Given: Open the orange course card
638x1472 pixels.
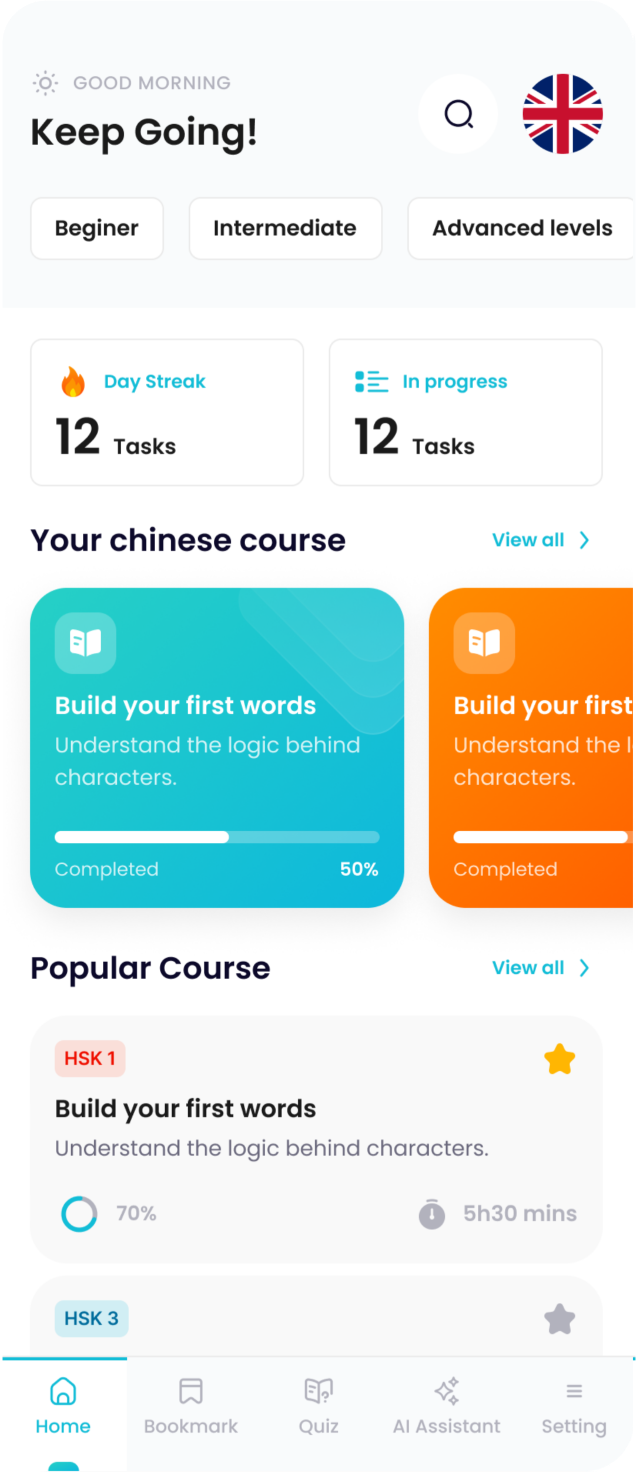Looking at the screenshot, I should point(532,747).
